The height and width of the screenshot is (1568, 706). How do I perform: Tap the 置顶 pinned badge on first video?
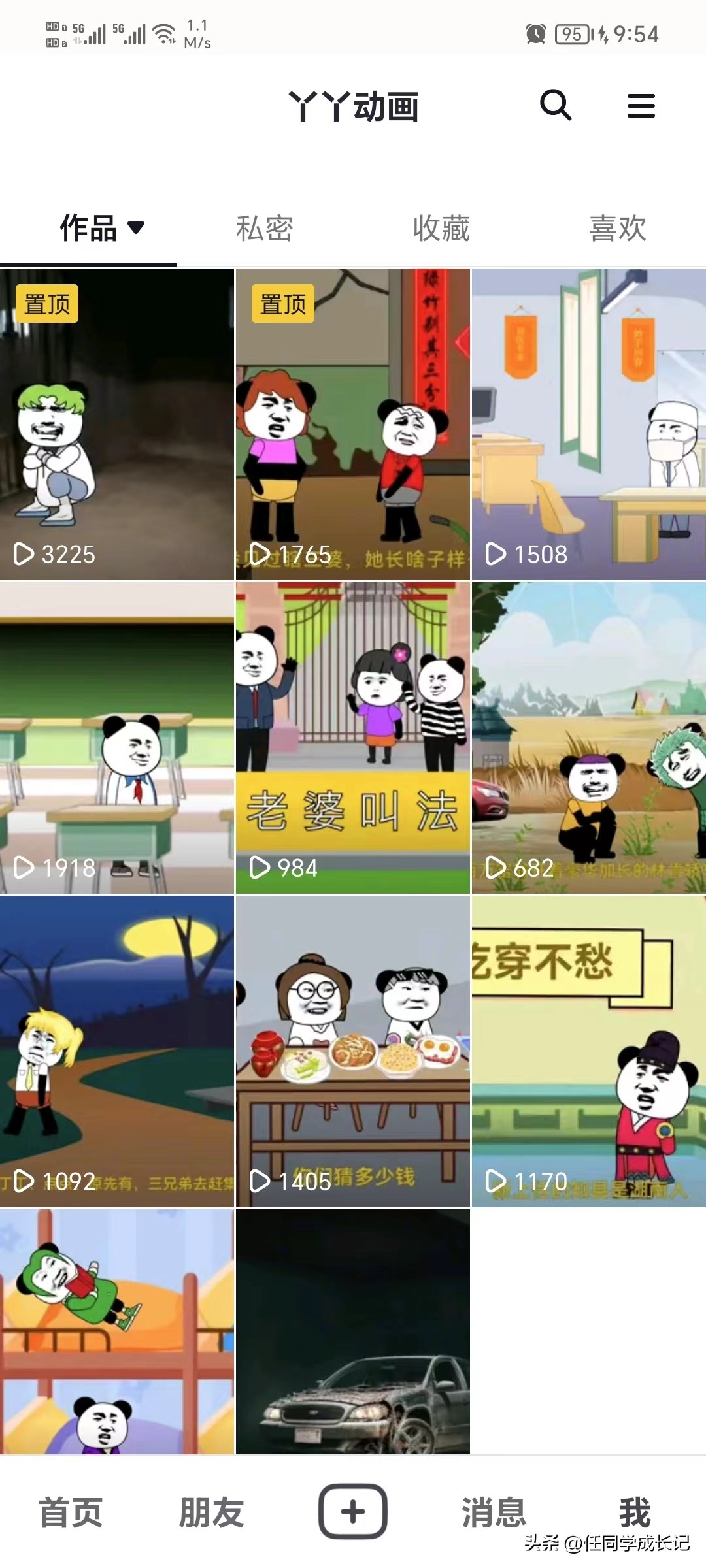pos(48,304)
